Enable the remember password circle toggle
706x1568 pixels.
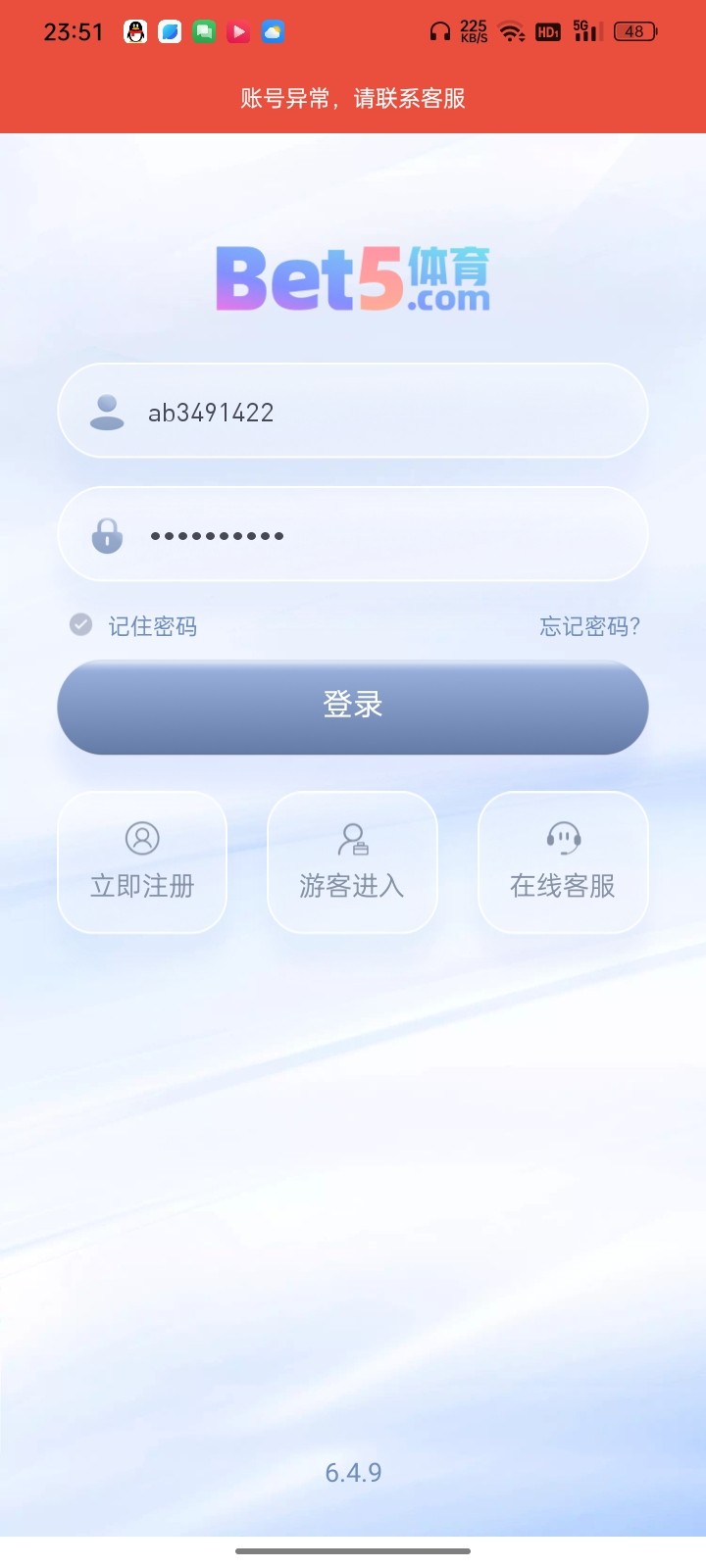(x=80, y=624)
